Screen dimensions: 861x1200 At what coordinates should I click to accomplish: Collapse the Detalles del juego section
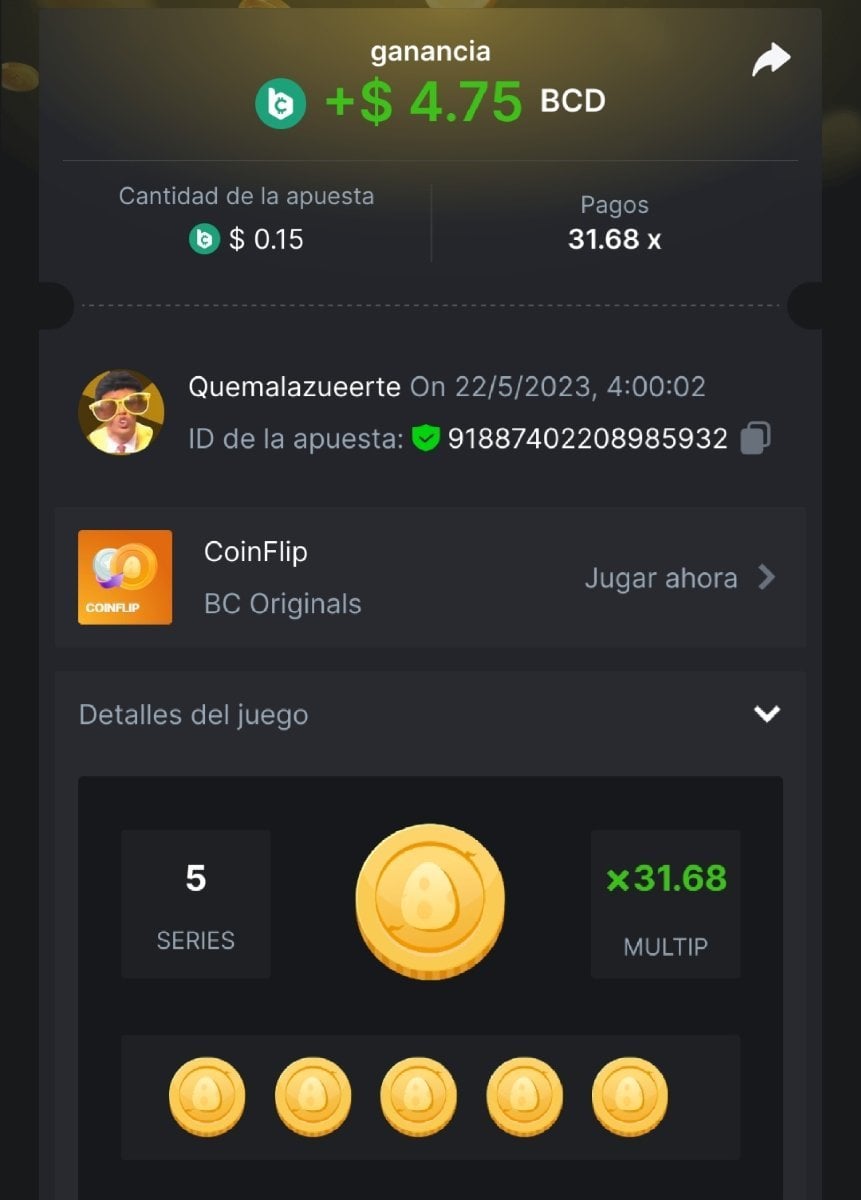(766, 714)
